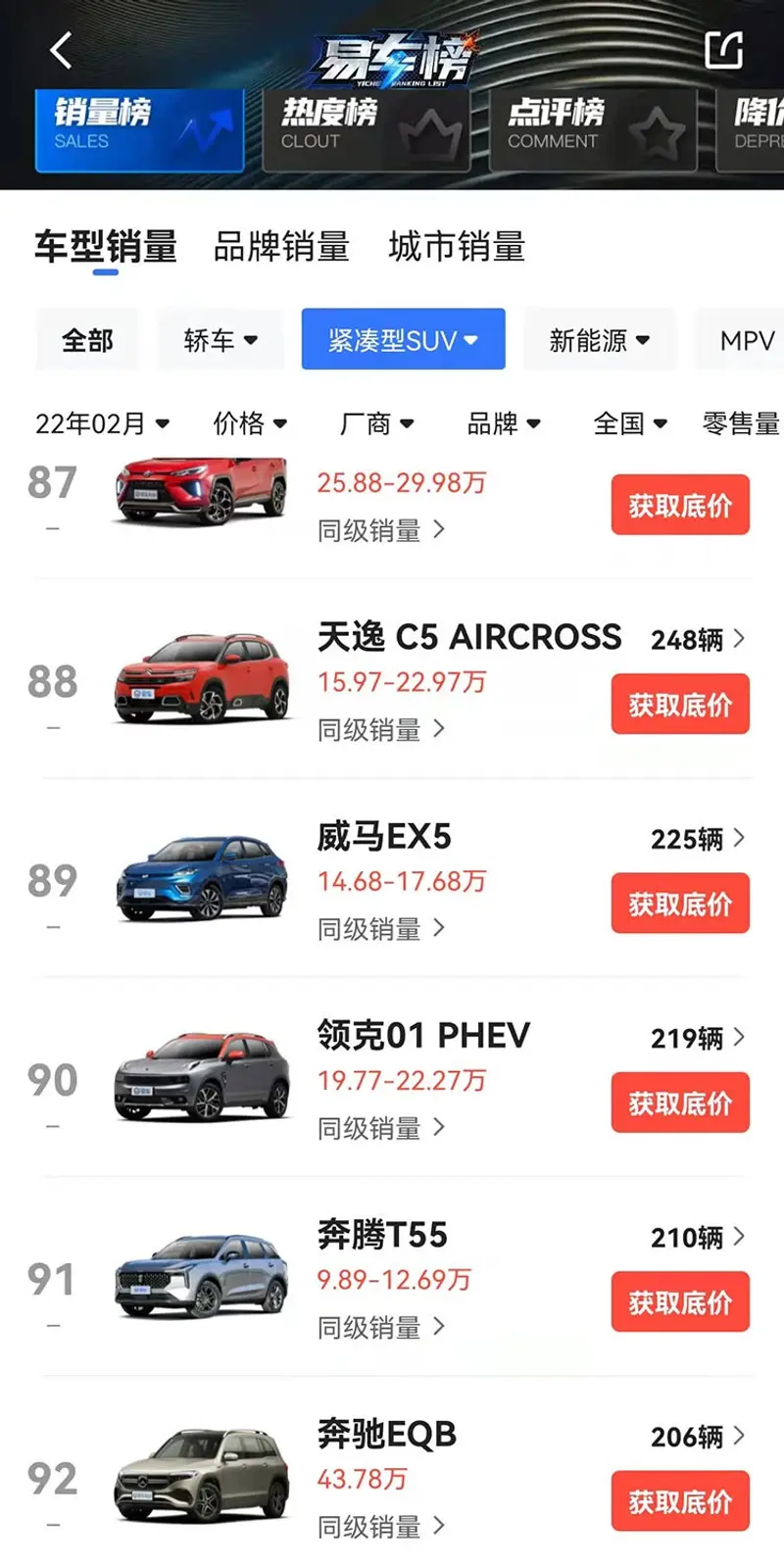Go back using the top-left arrow

click(x=61, y=50)
